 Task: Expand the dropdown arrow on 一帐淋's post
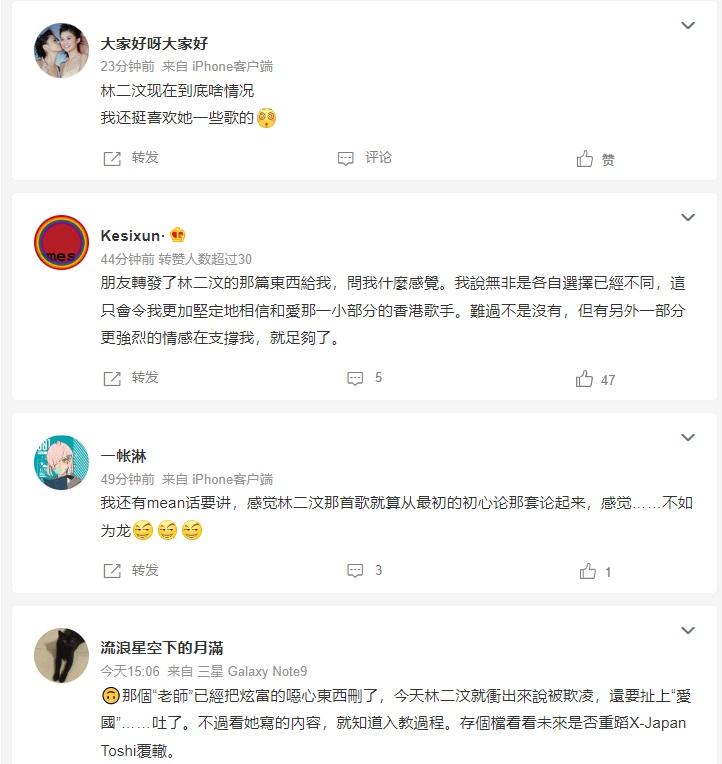688,437
